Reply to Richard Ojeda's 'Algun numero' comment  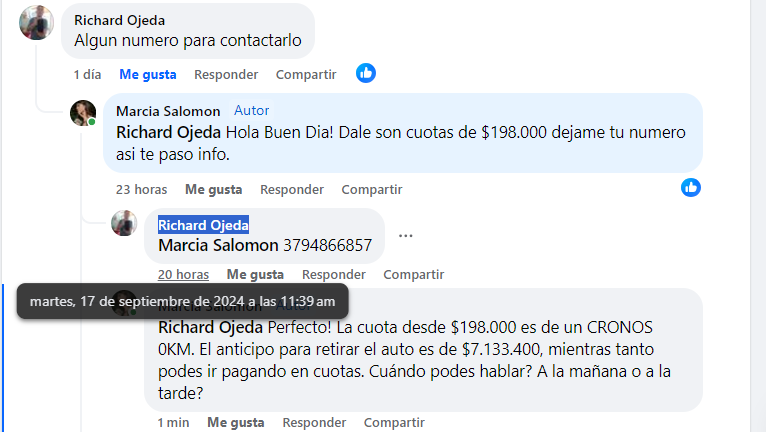(226, 74)
